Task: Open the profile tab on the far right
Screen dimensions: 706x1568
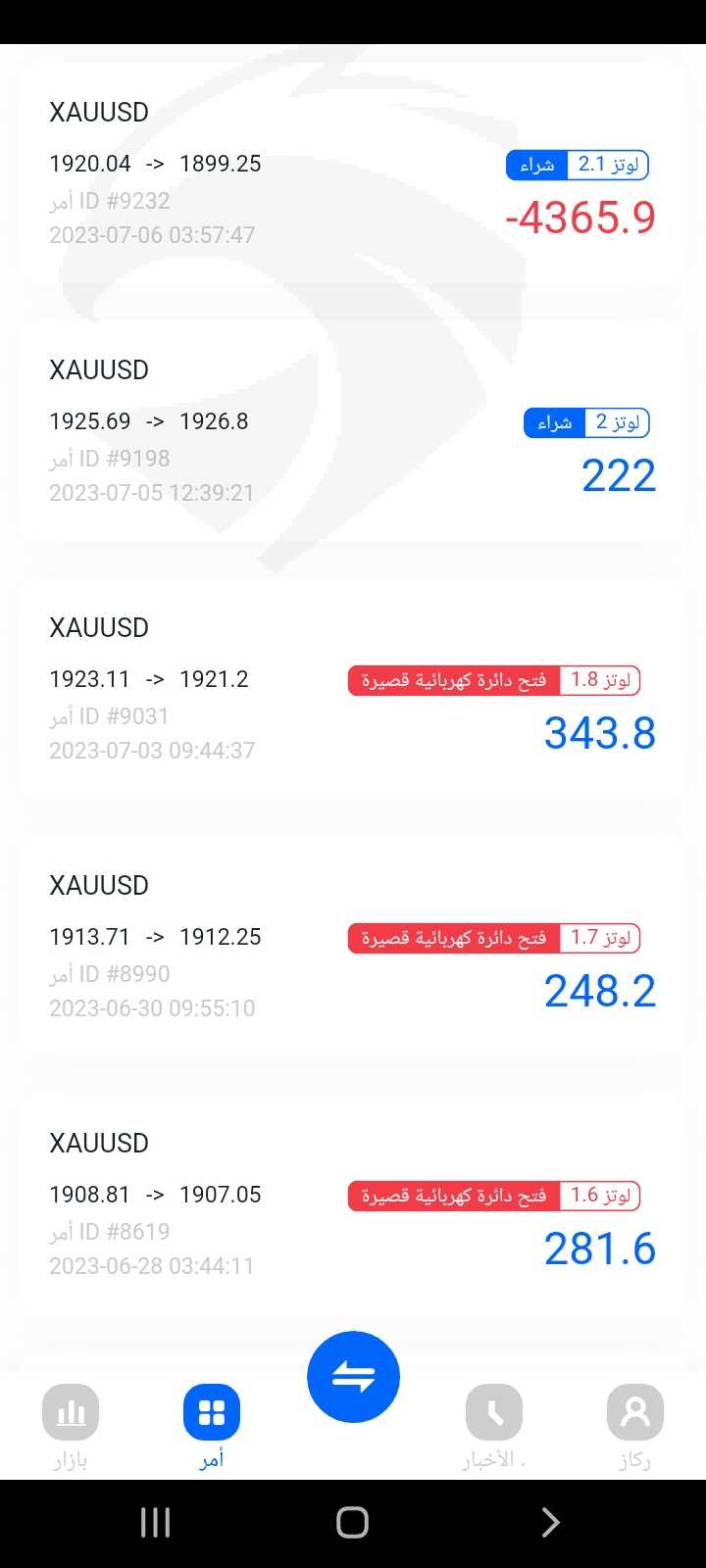Action: click(635, 1427)
